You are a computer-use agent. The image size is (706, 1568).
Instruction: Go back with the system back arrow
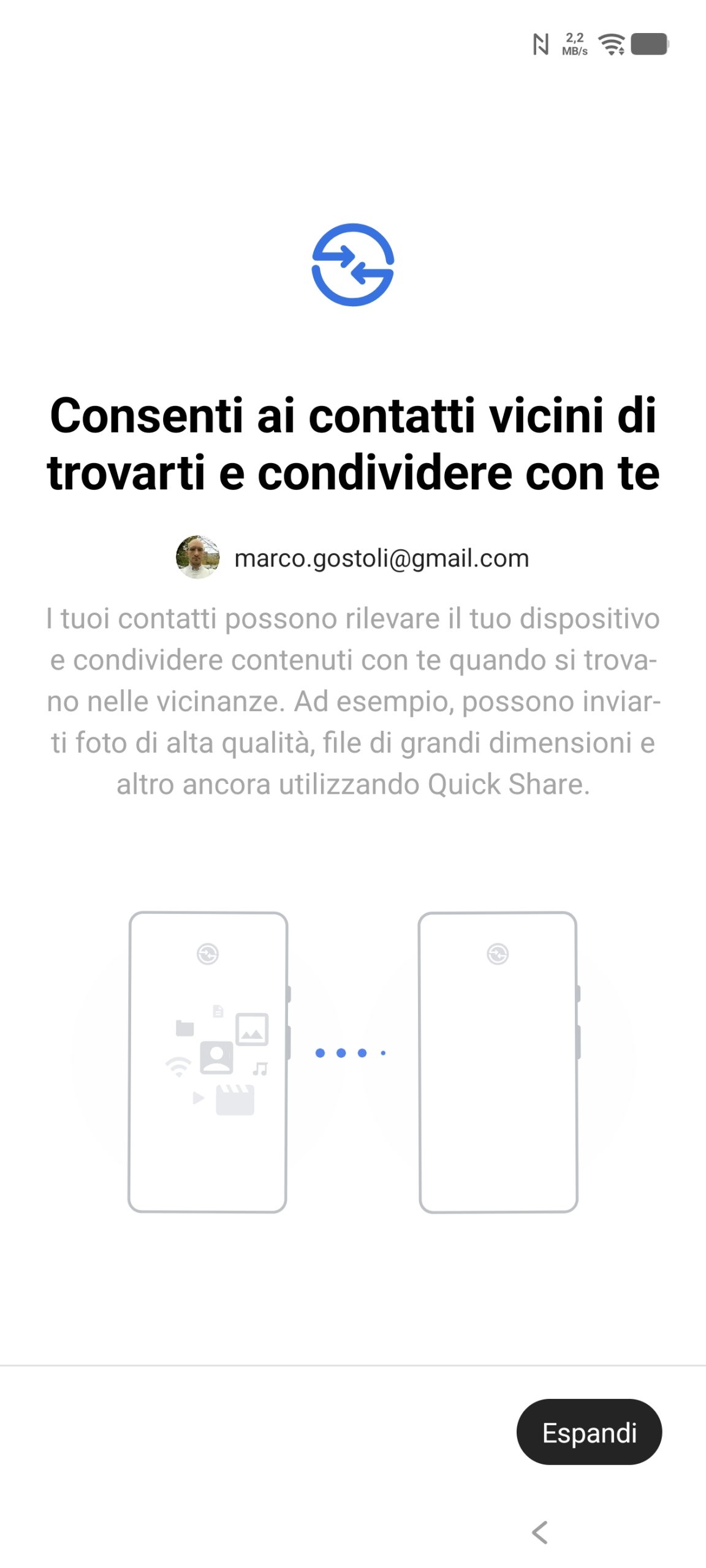tap(540, 1532)
